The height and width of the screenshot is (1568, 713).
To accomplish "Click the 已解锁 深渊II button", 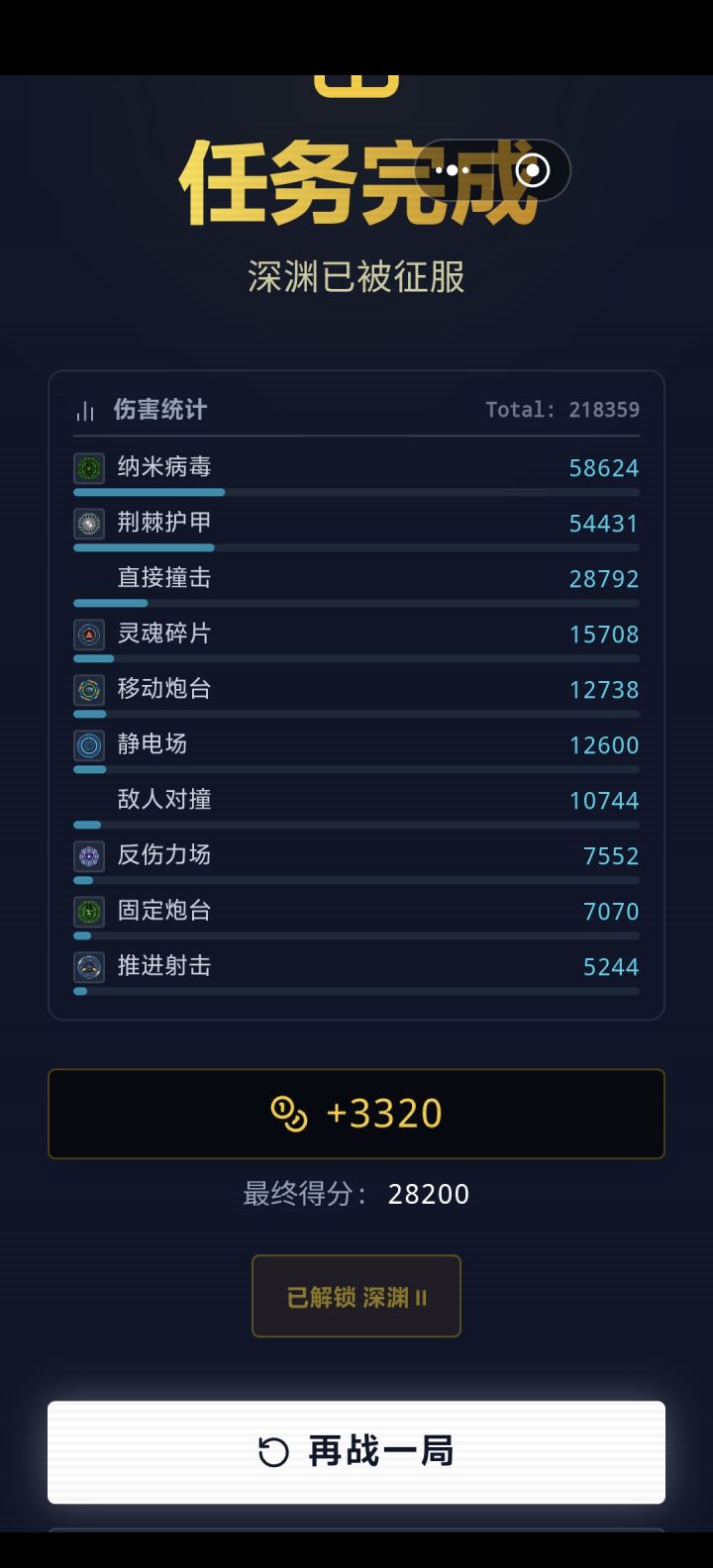I will point(356,1296).
